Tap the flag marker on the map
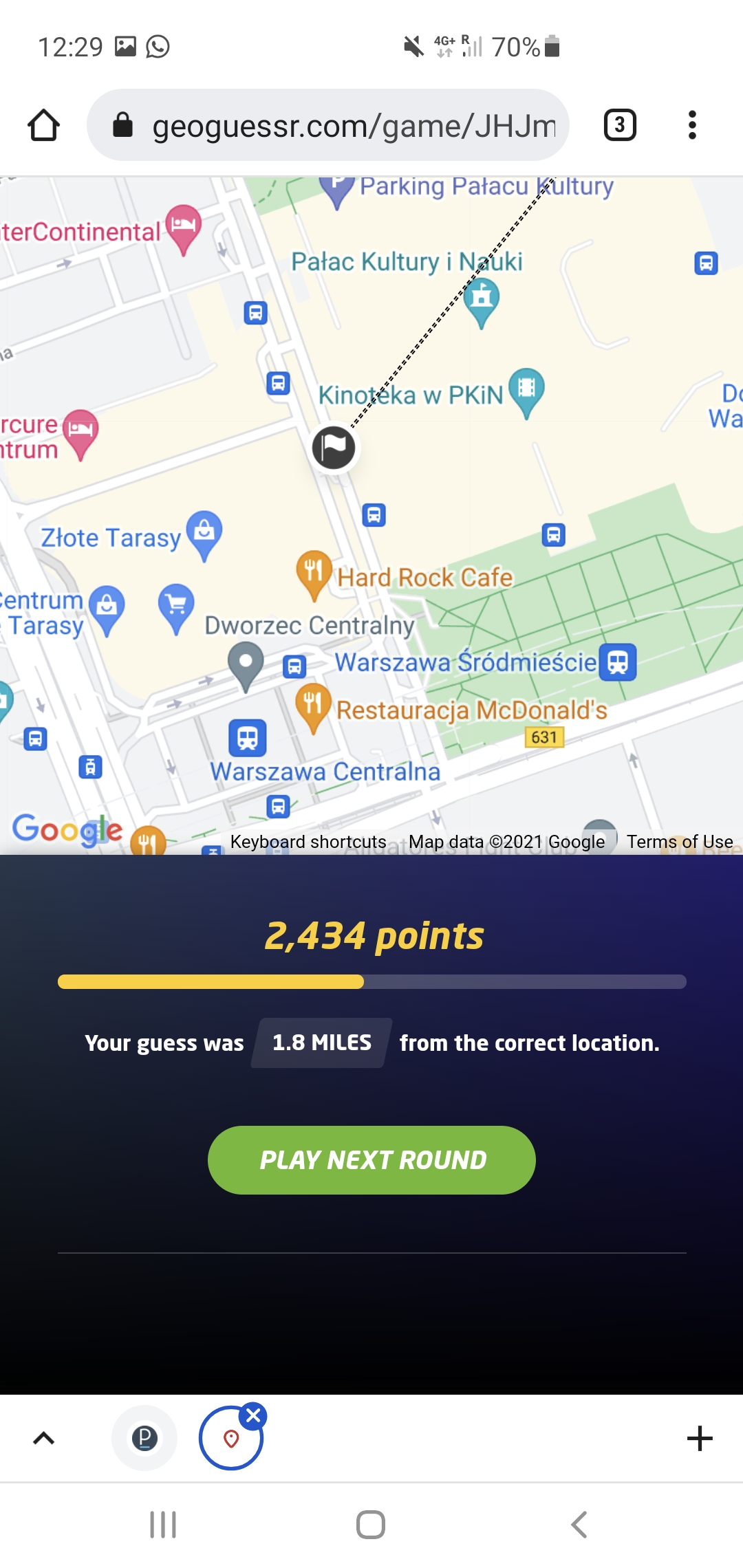 point(334,448)
